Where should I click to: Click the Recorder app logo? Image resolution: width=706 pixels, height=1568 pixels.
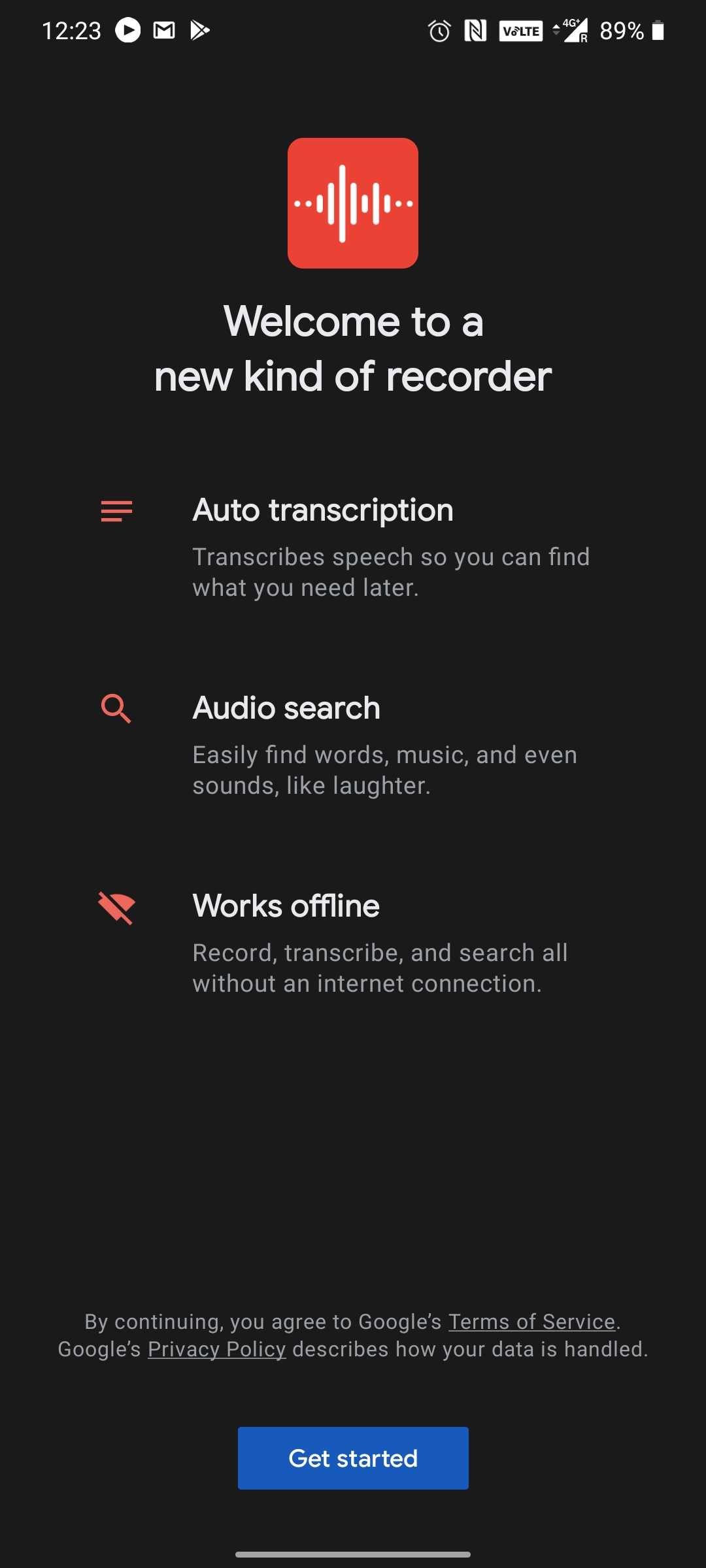(352, 204)
